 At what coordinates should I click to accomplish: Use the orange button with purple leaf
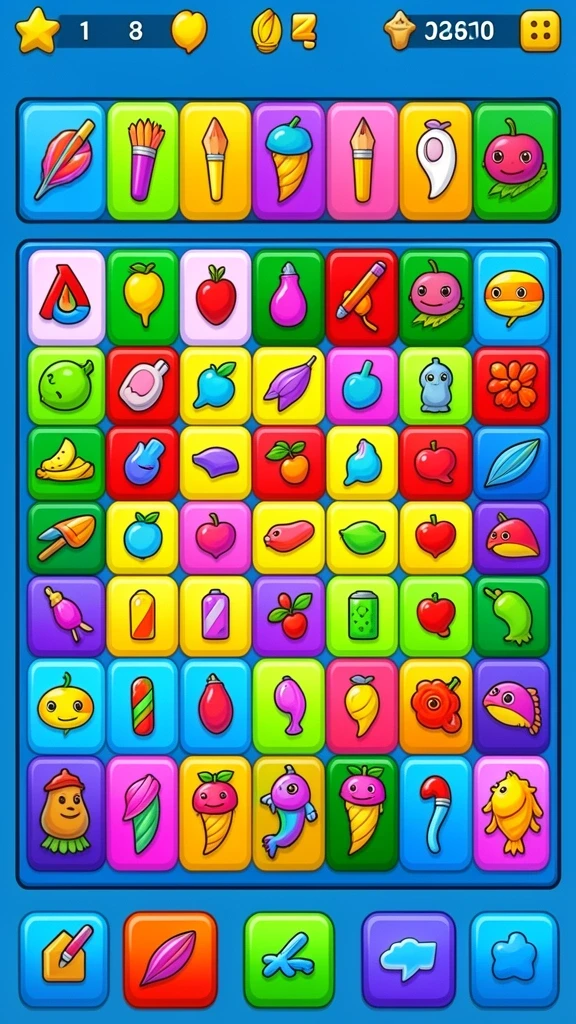pos(170,959)
